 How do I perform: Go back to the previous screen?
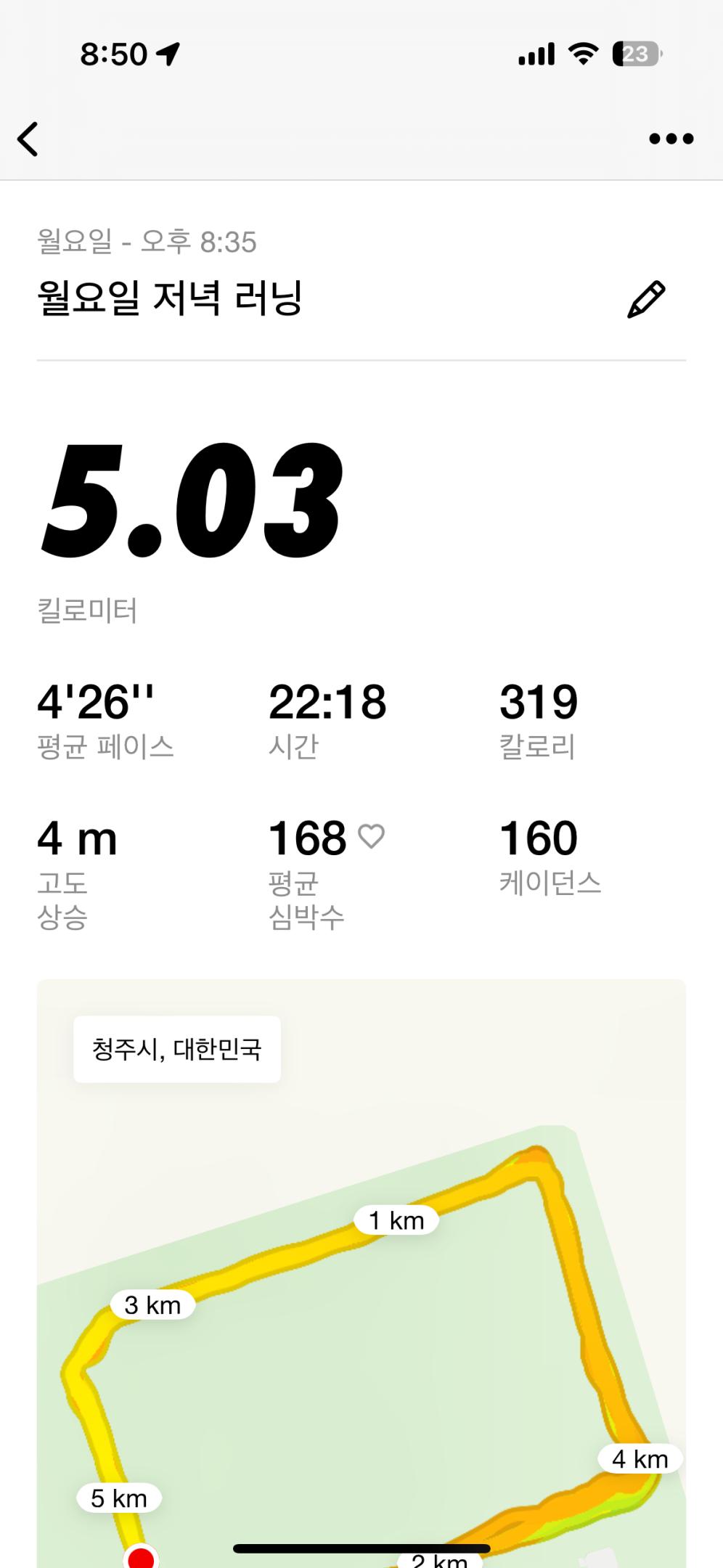[28, 139]
